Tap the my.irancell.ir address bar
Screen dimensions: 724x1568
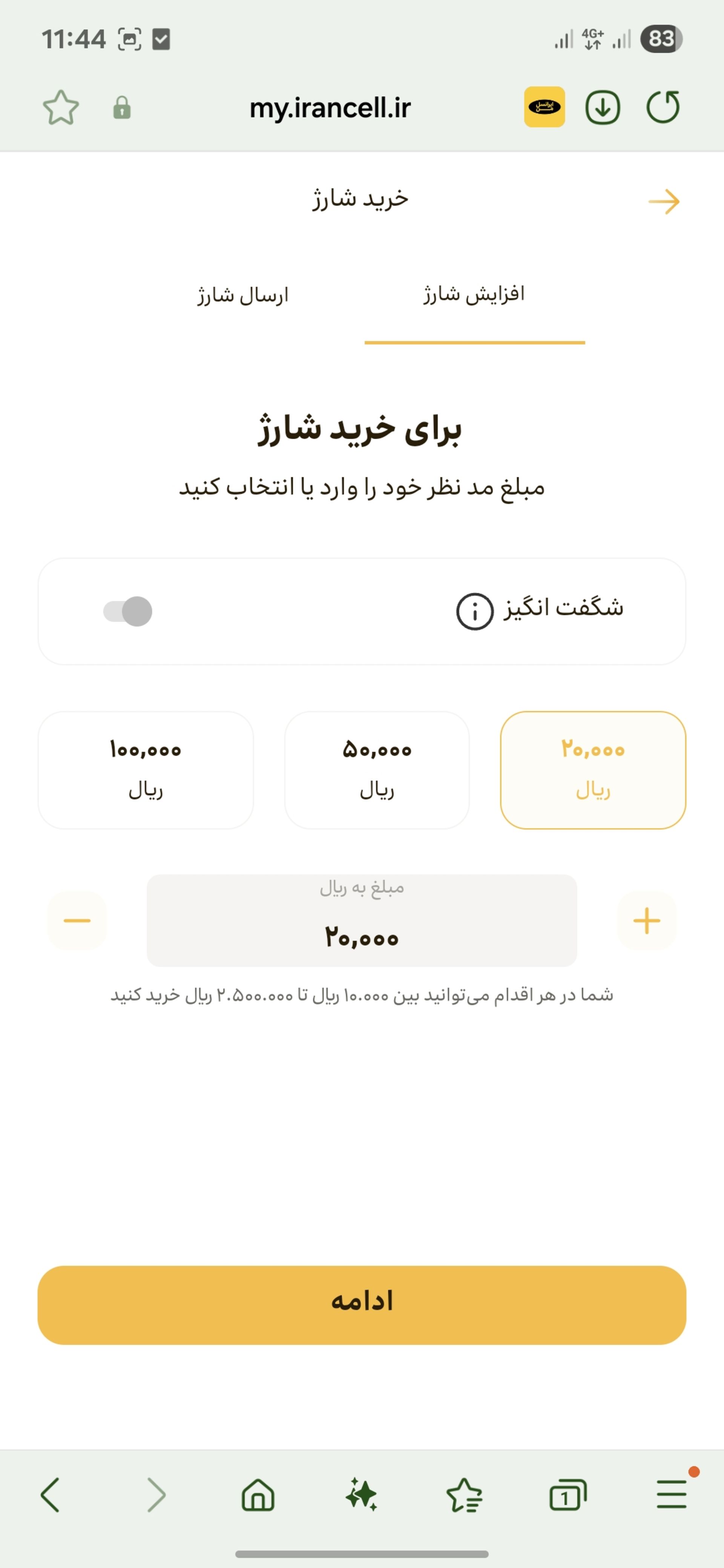pyautogui.click(x=330, y=108)
